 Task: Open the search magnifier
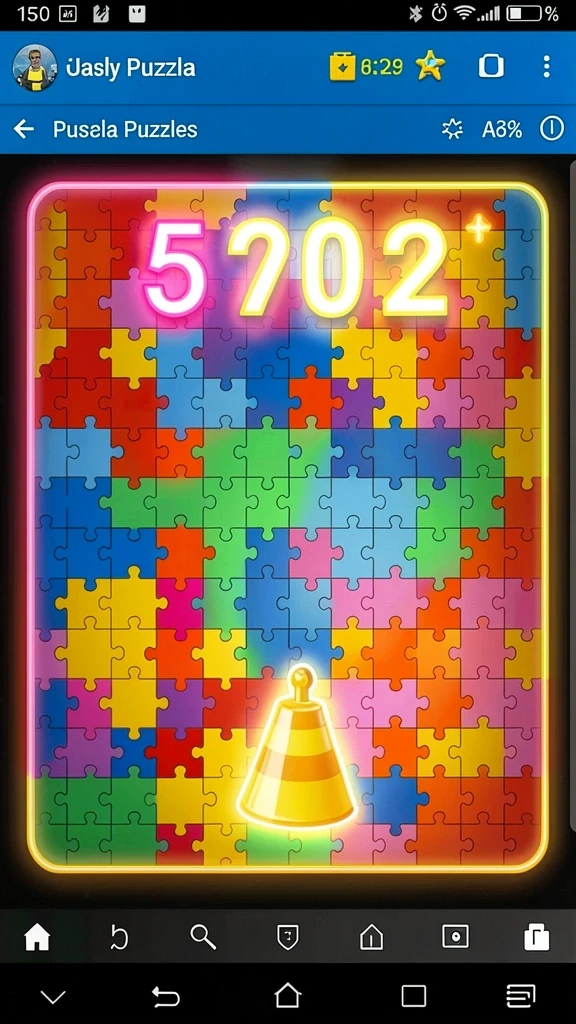[203, 937]
